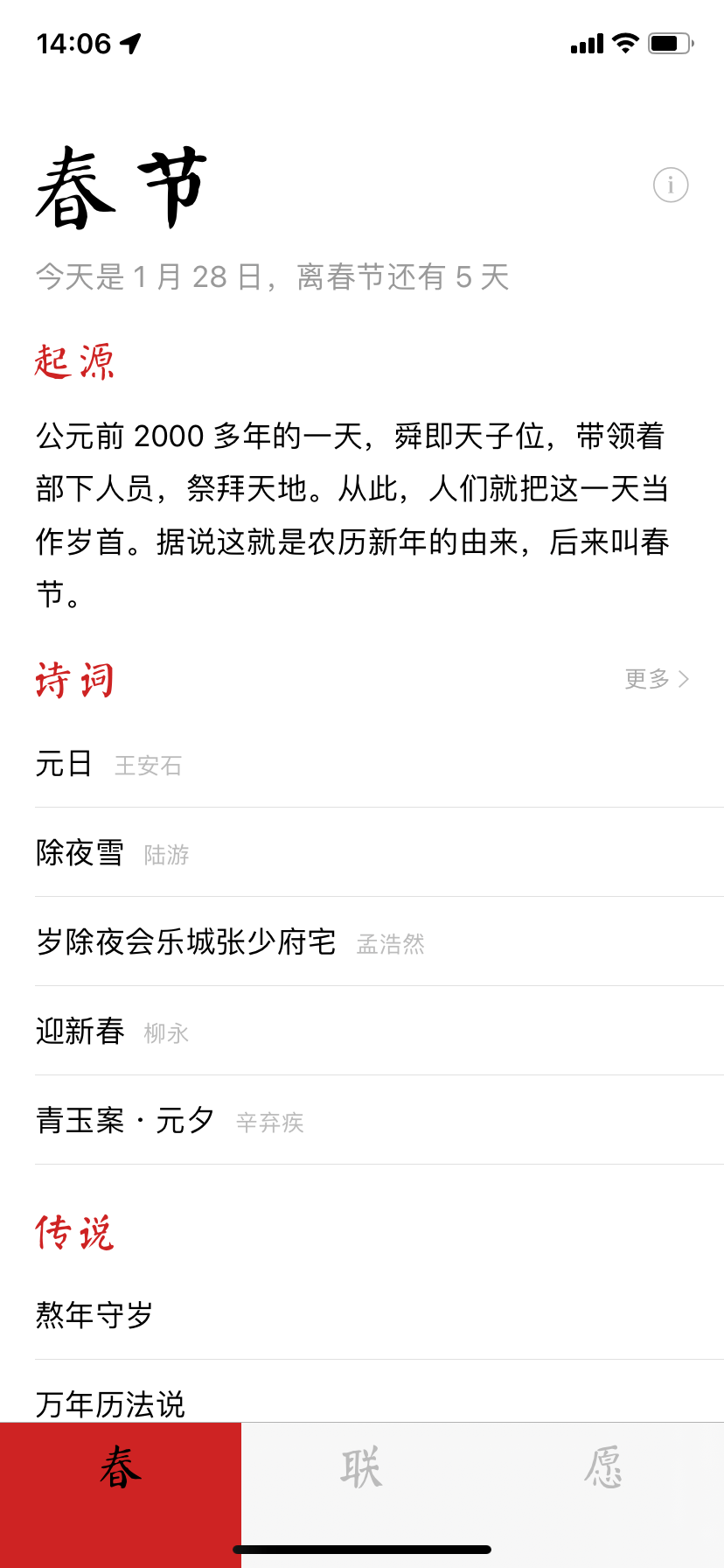Switch to the 联 tab
The height and width of the screenshot is (1568, 724).
(362, 1470)
